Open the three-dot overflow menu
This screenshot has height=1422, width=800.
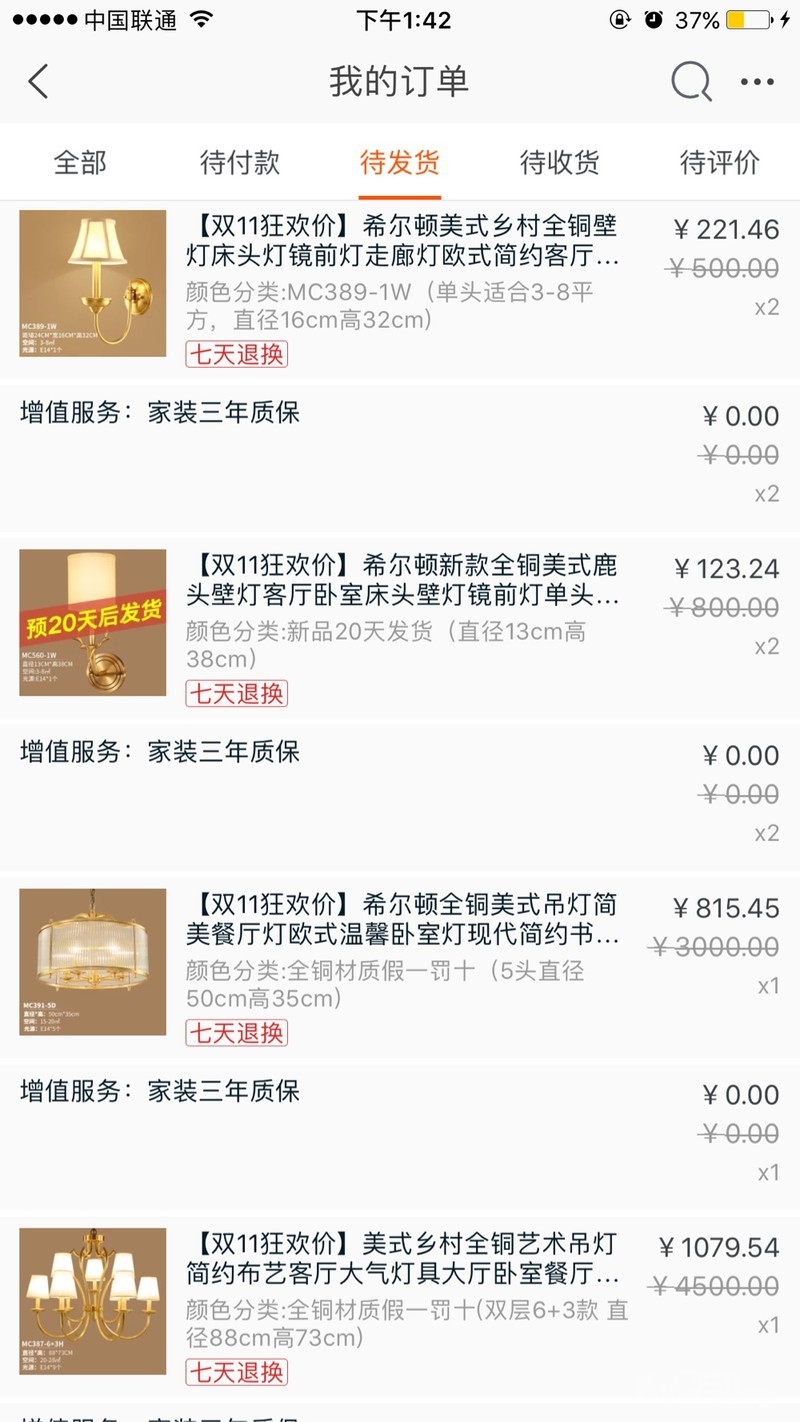pyautogui.click(x=757, y=82)
